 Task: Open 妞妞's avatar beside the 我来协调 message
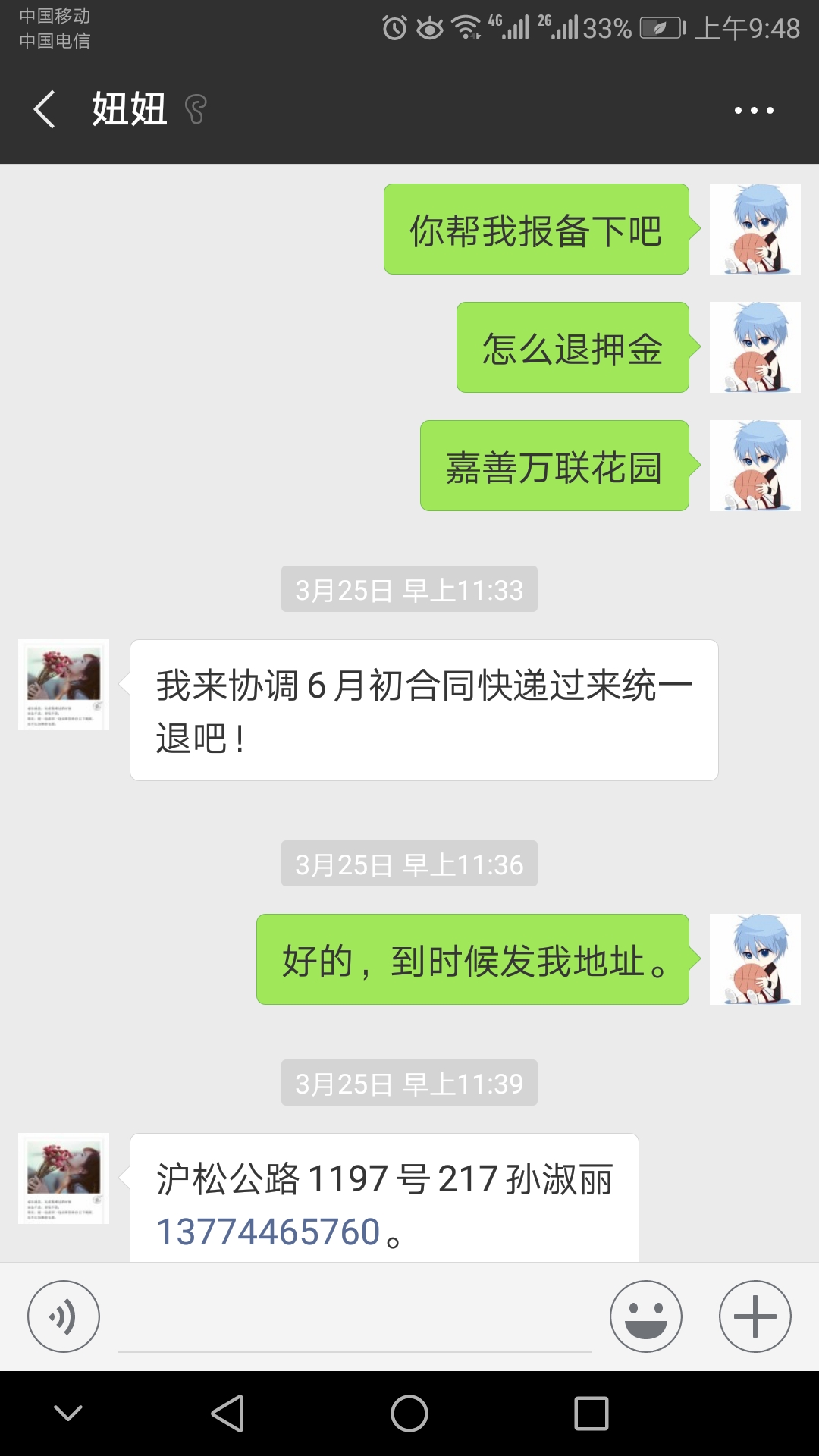[64, 685]
